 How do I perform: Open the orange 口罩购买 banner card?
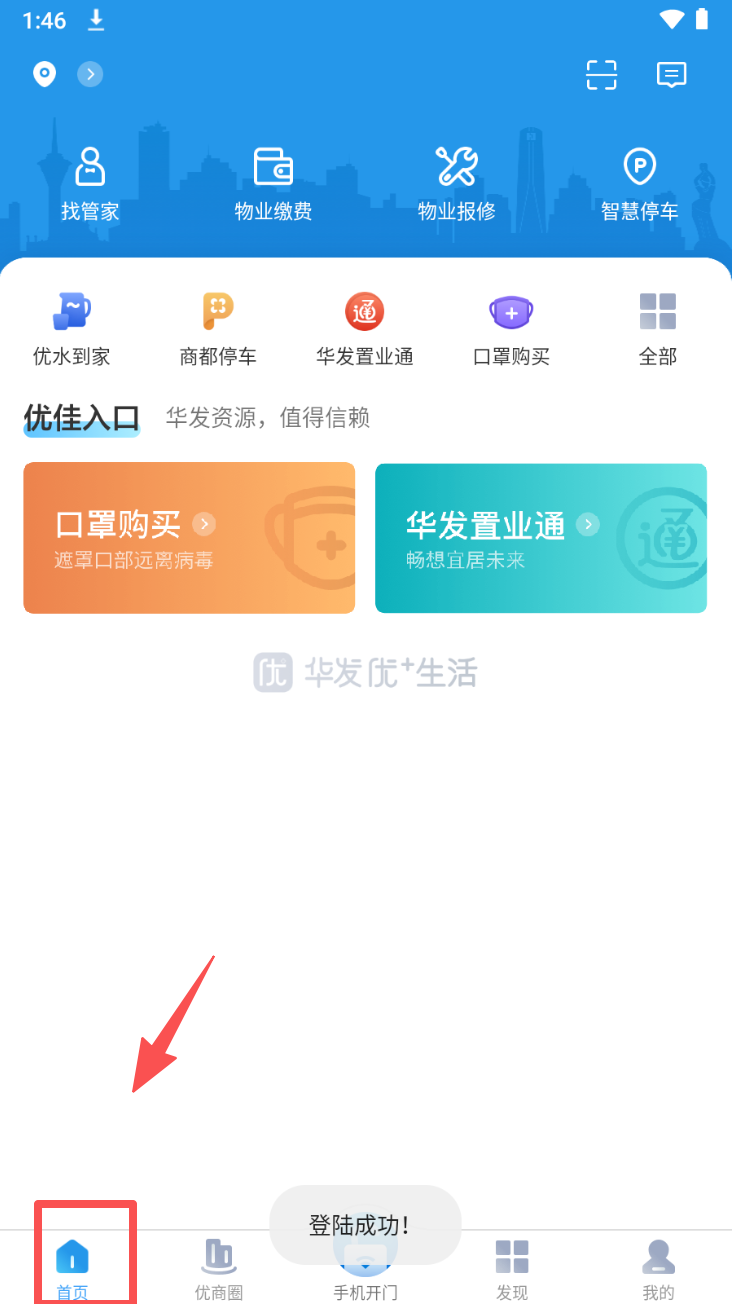(189, 538)
